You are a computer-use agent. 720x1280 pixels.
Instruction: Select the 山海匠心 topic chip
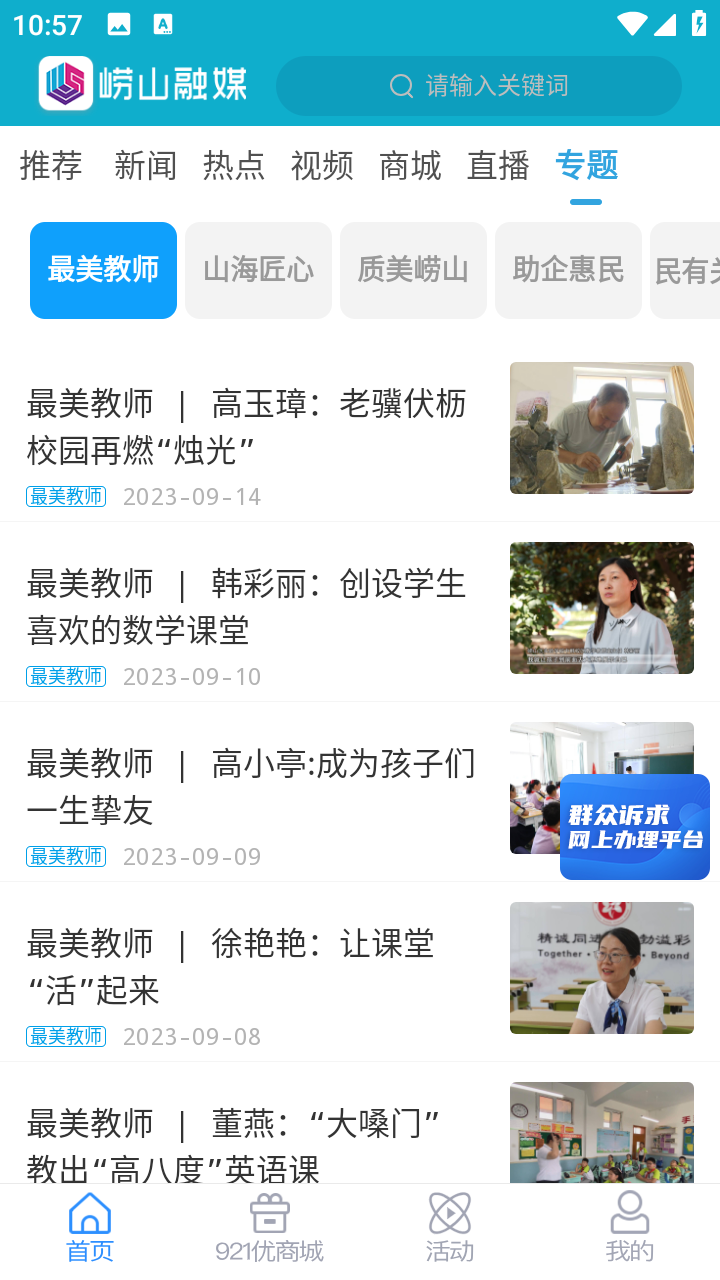[x=258, y=270]
